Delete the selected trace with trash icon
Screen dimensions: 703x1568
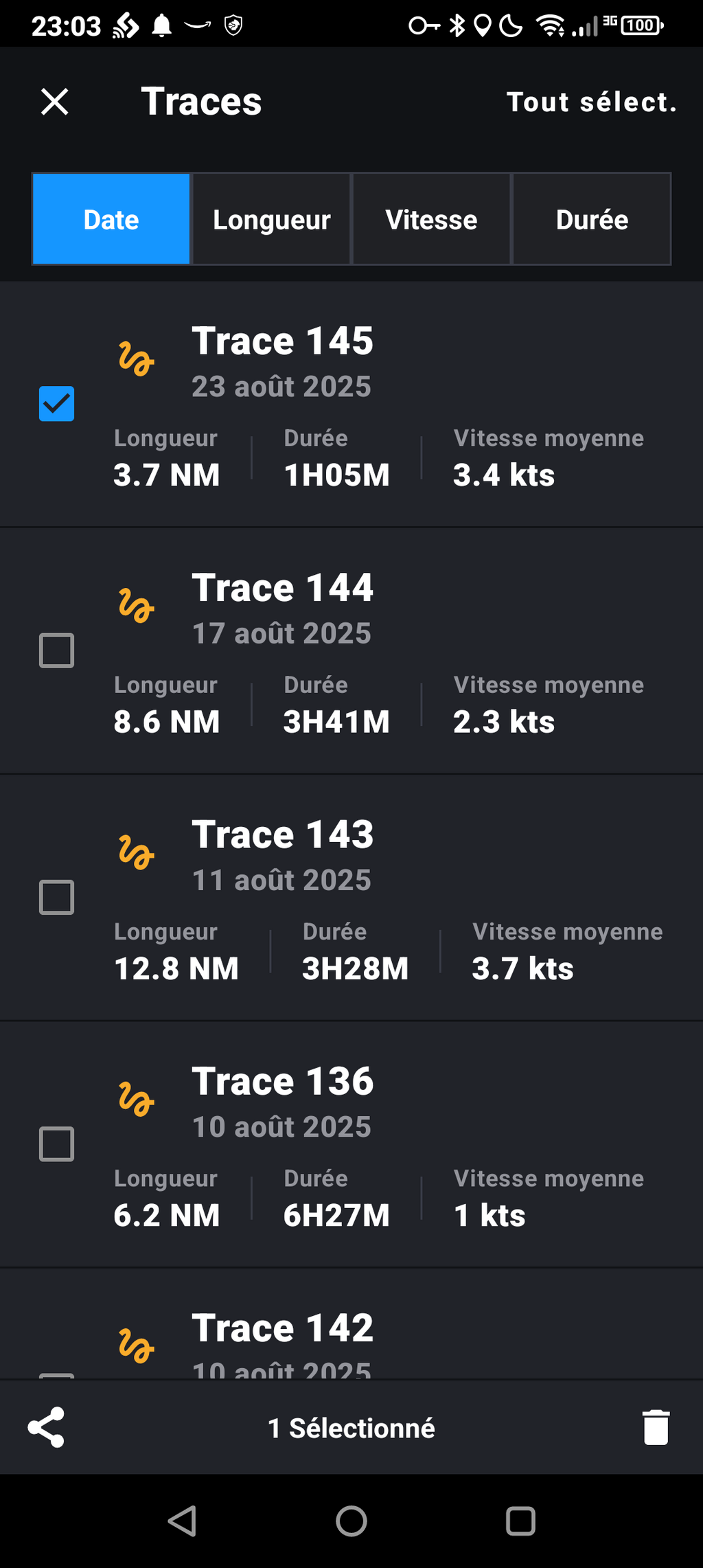(x=656, y=1427)
